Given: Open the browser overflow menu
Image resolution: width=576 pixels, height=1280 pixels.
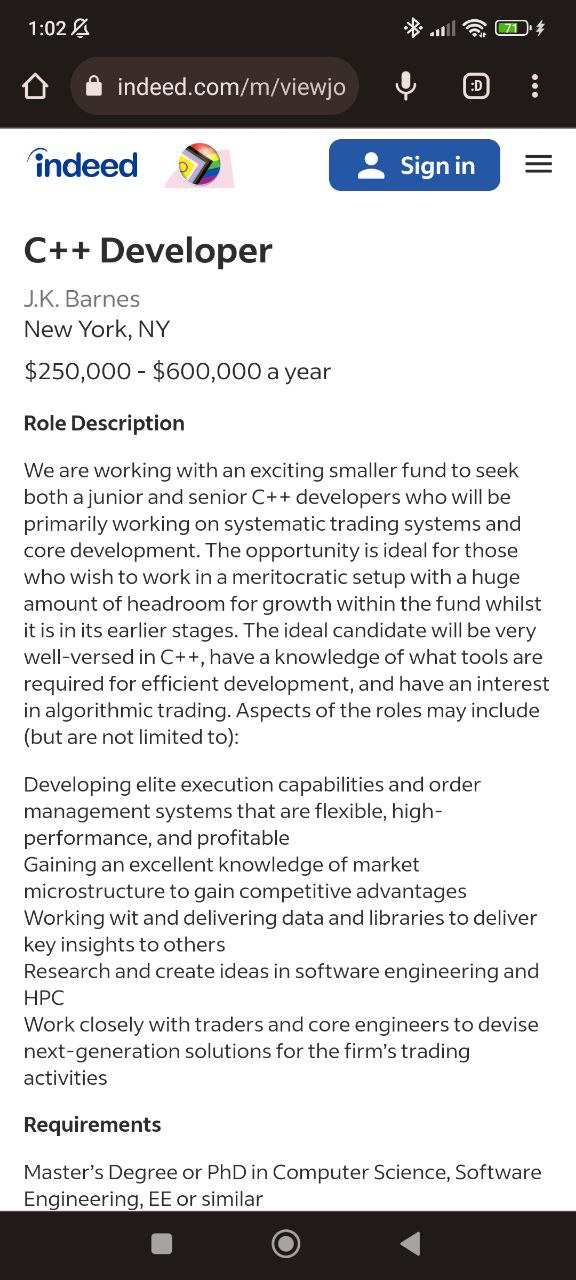Looking at the screenshot, I should 535,87.
